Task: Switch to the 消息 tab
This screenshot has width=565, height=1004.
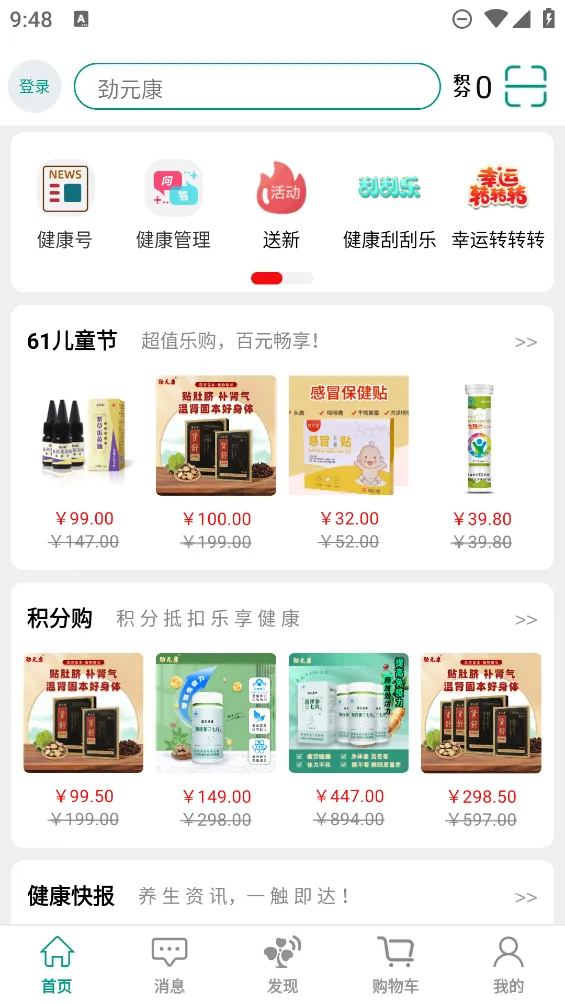Action: click(x=169, y=964)
